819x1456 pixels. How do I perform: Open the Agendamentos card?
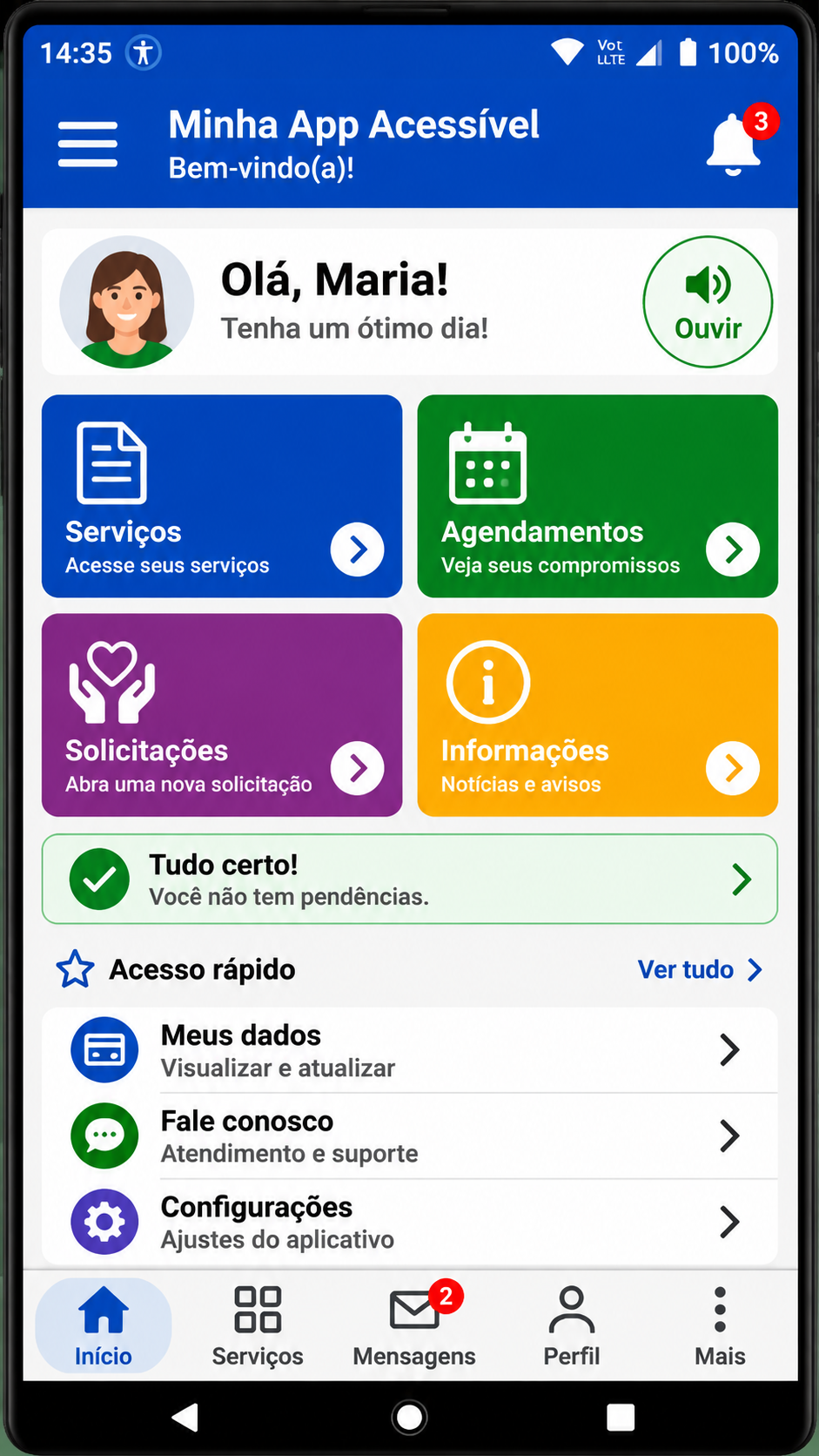598,496
